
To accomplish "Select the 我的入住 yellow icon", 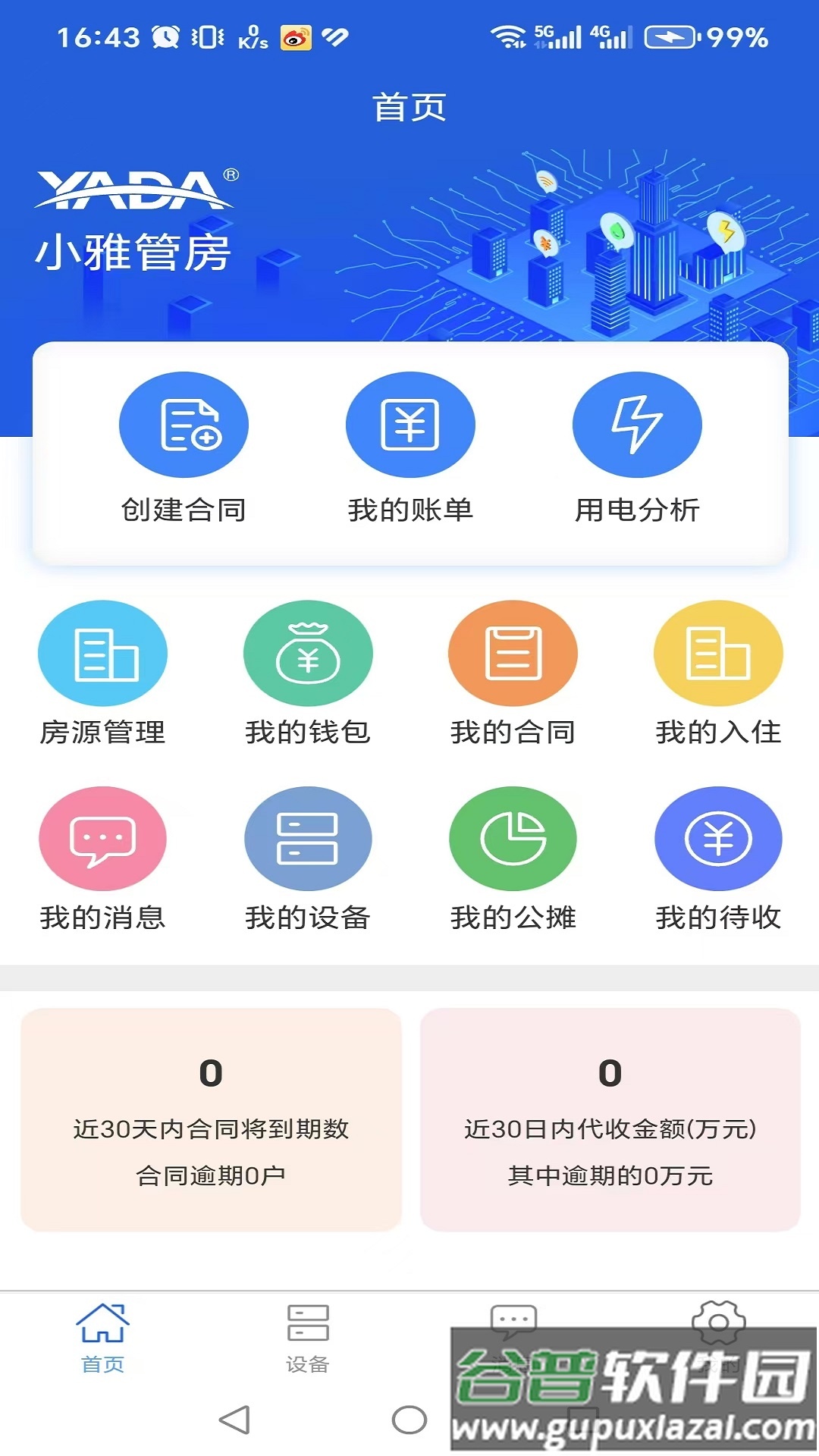I will click(718, 652).
